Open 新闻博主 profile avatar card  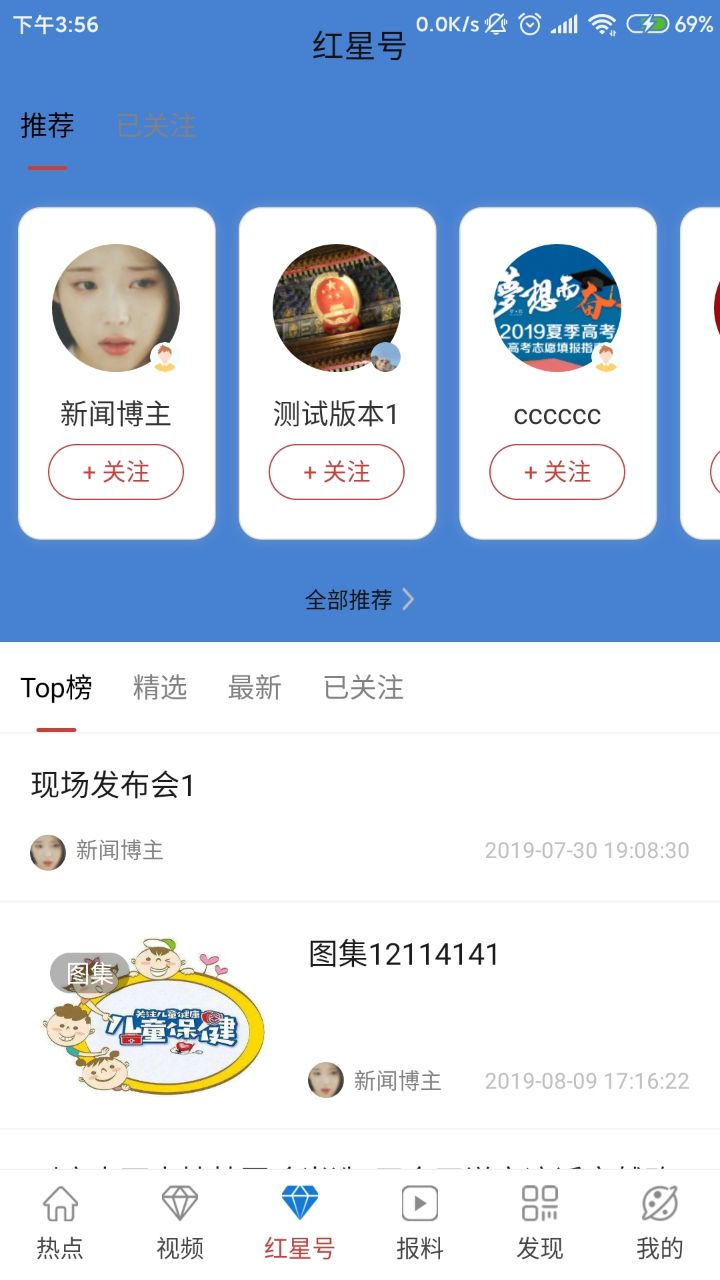tap(116, 308)
